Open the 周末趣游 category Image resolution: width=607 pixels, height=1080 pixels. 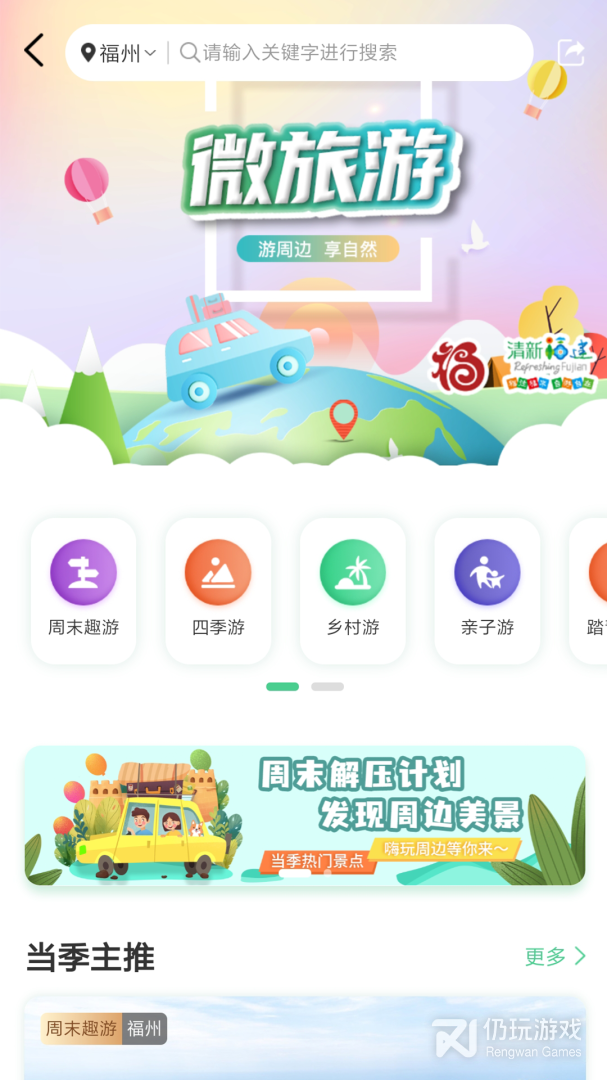coord(83,591)
